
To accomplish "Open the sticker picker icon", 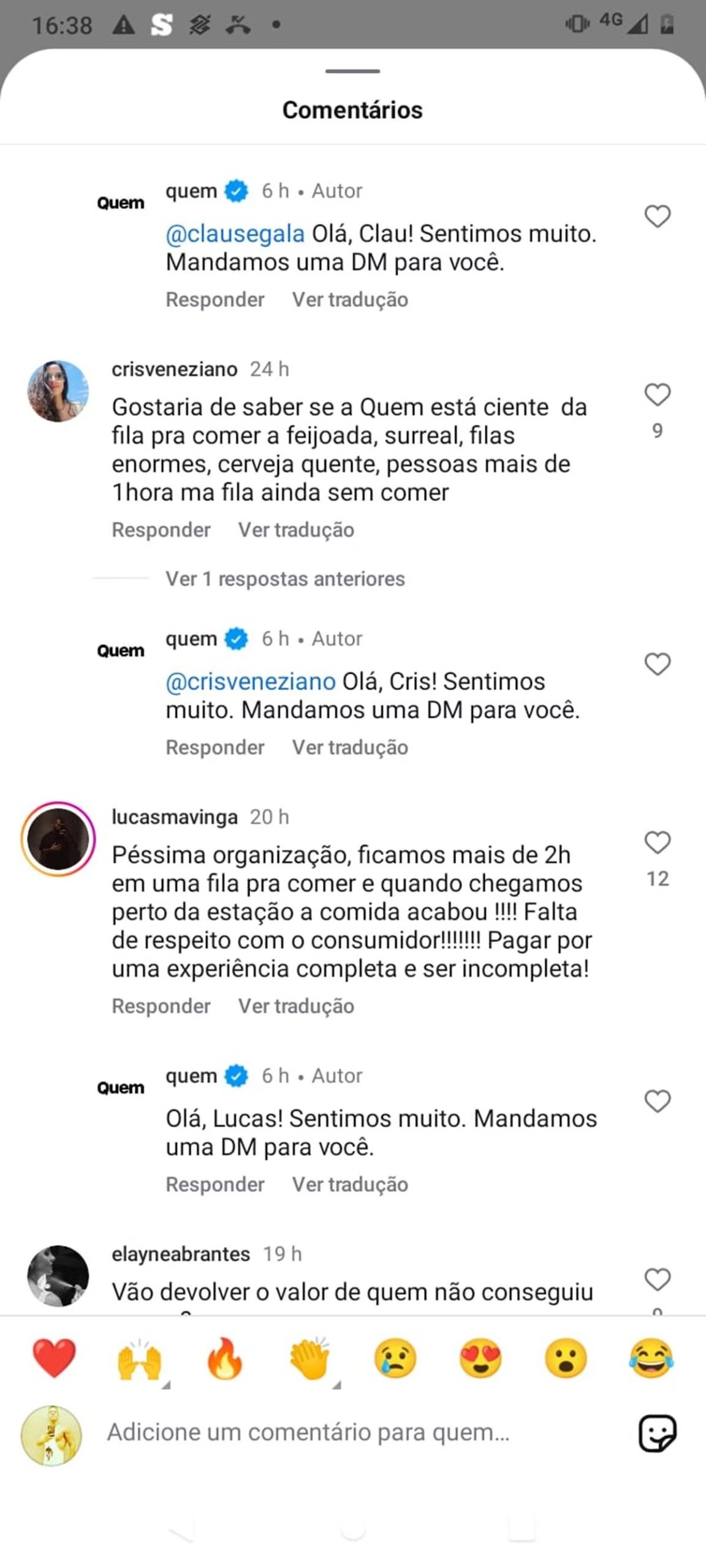I will click(x=657, y=1433).
